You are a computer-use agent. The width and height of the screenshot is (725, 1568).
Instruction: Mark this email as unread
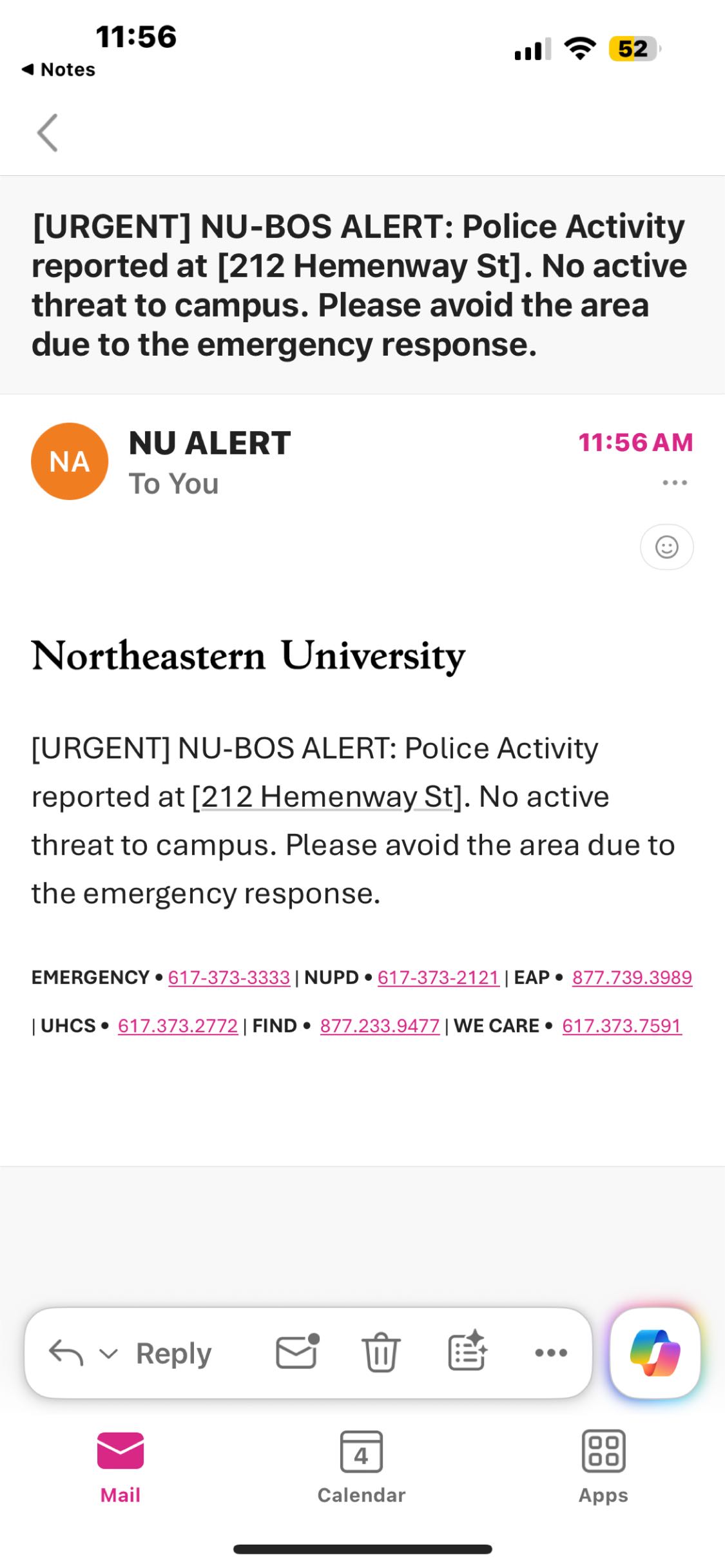pos(297,1352)
